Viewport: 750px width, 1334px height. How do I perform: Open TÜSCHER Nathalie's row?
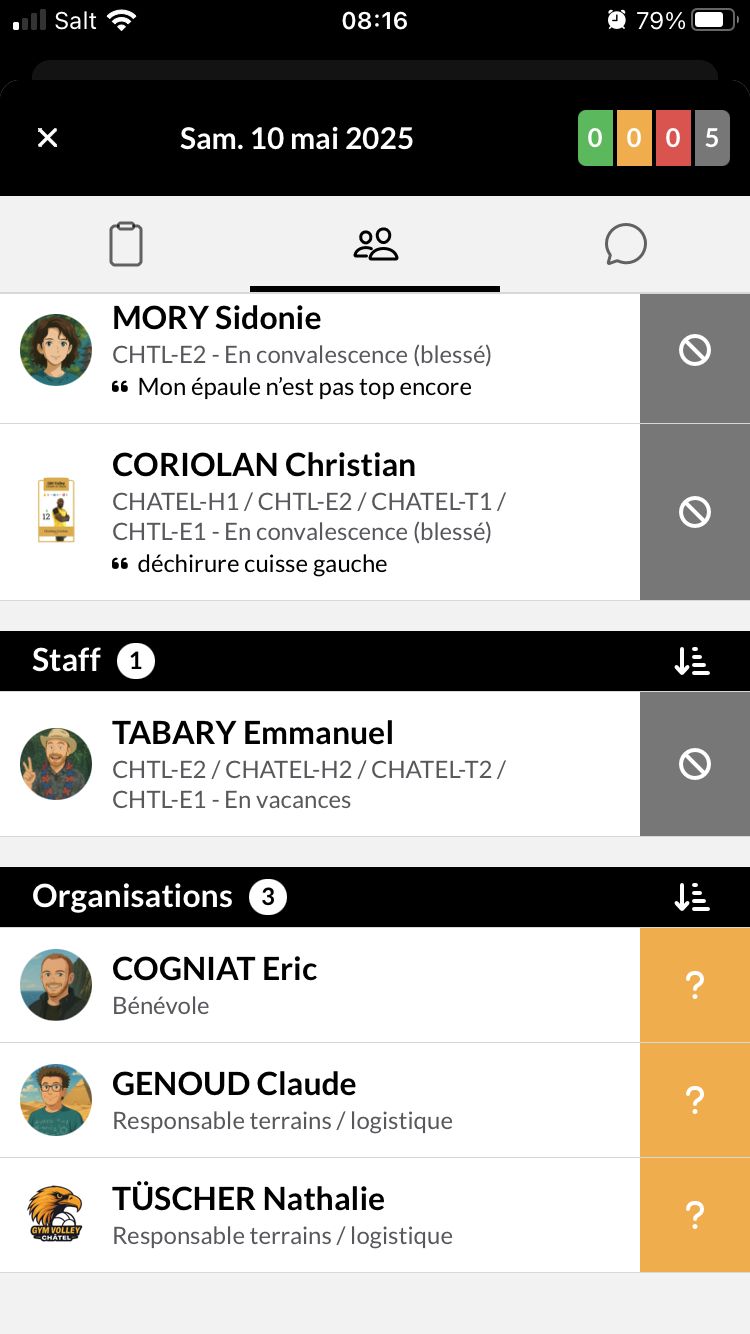320,1215
